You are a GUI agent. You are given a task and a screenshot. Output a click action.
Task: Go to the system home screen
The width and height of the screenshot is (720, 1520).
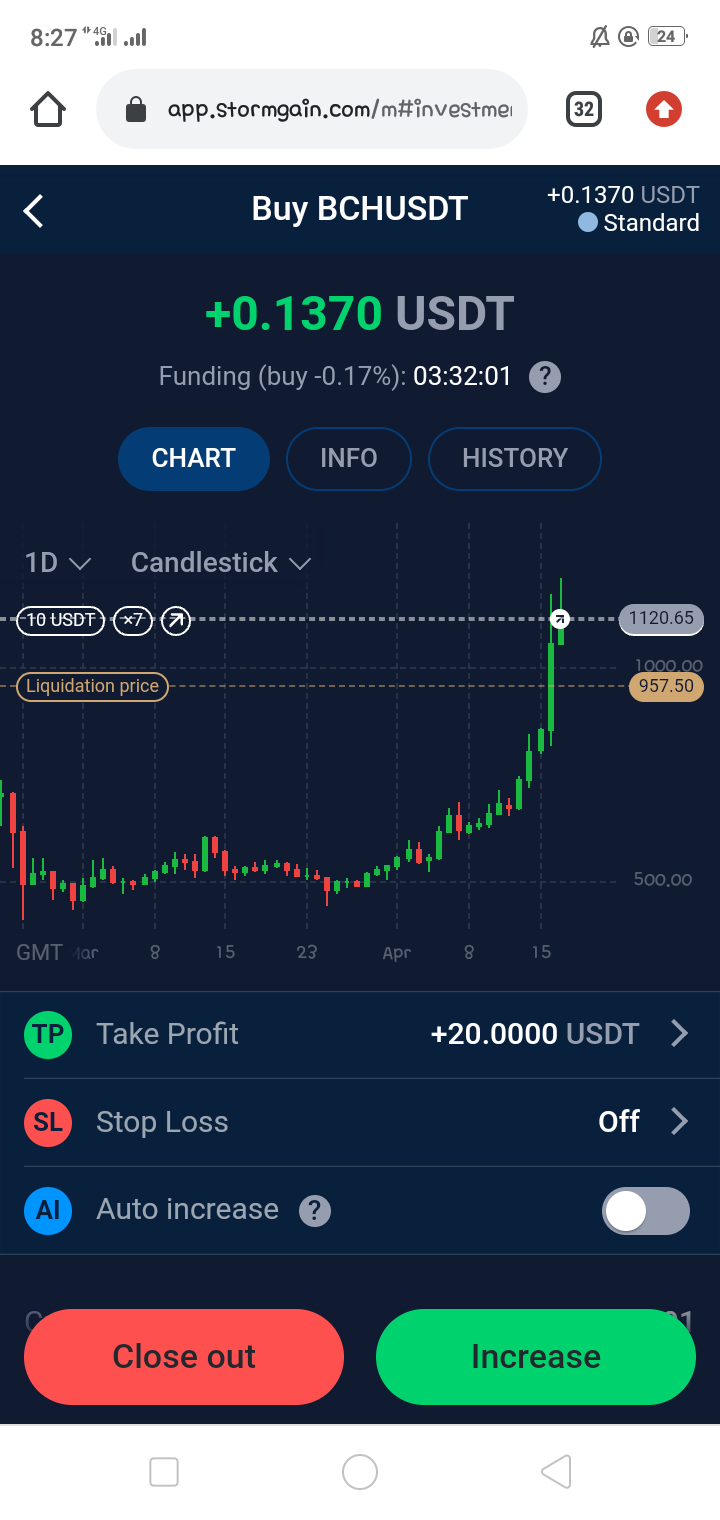click(x=360, y=1472)
